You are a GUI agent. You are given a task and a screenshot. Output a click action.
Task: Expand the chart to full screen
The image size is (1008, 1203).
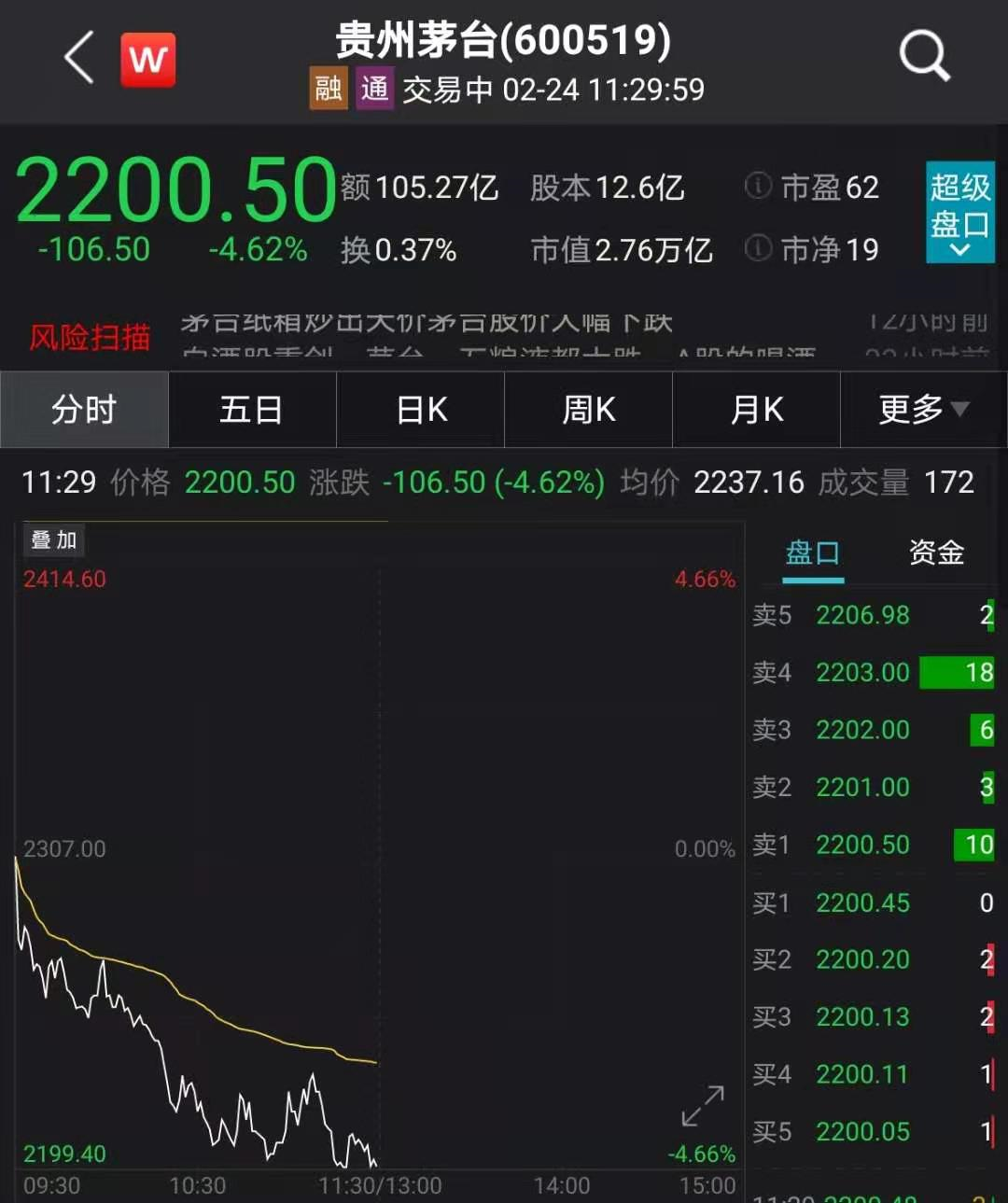click(703, 1106)
